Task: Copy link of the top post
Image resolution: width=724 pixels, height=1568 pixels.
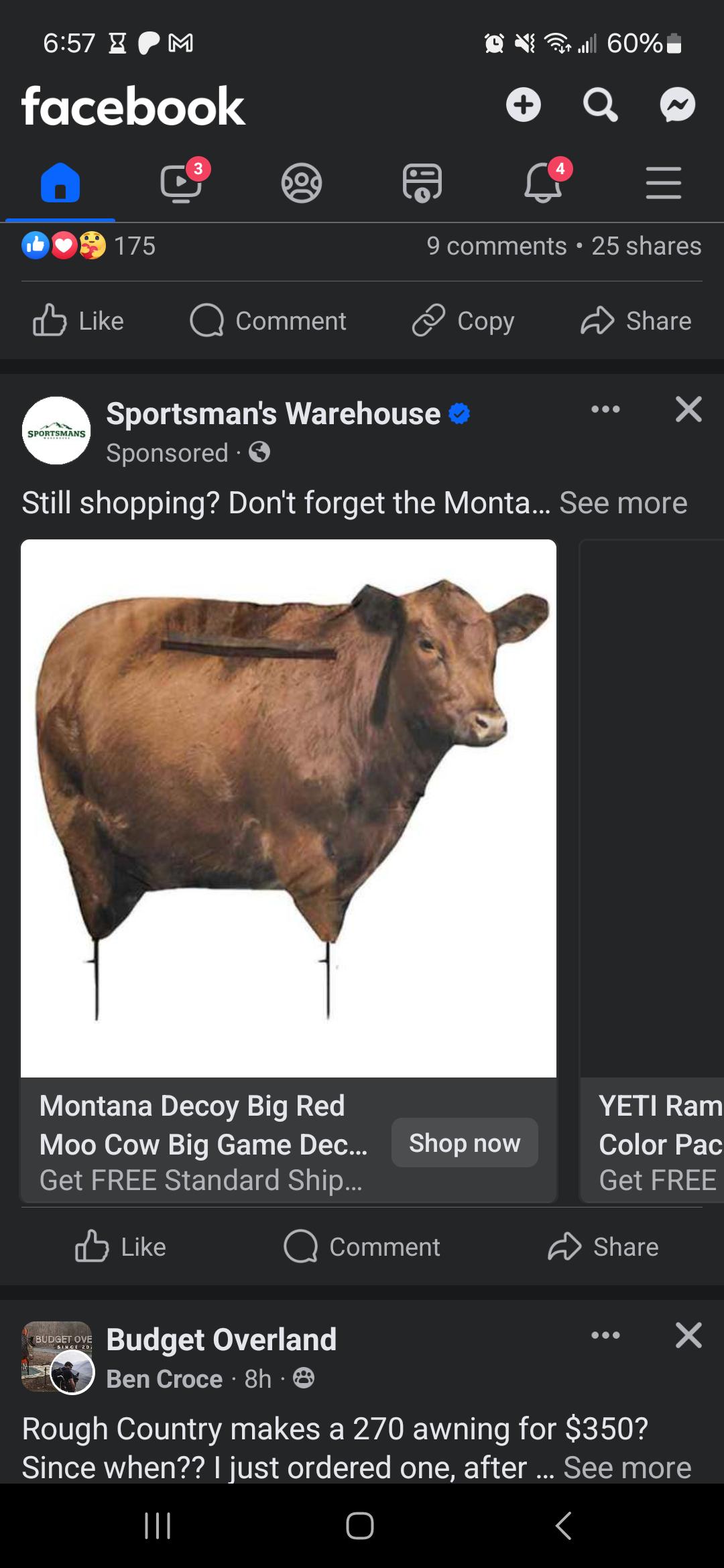Action: [463, 321]
